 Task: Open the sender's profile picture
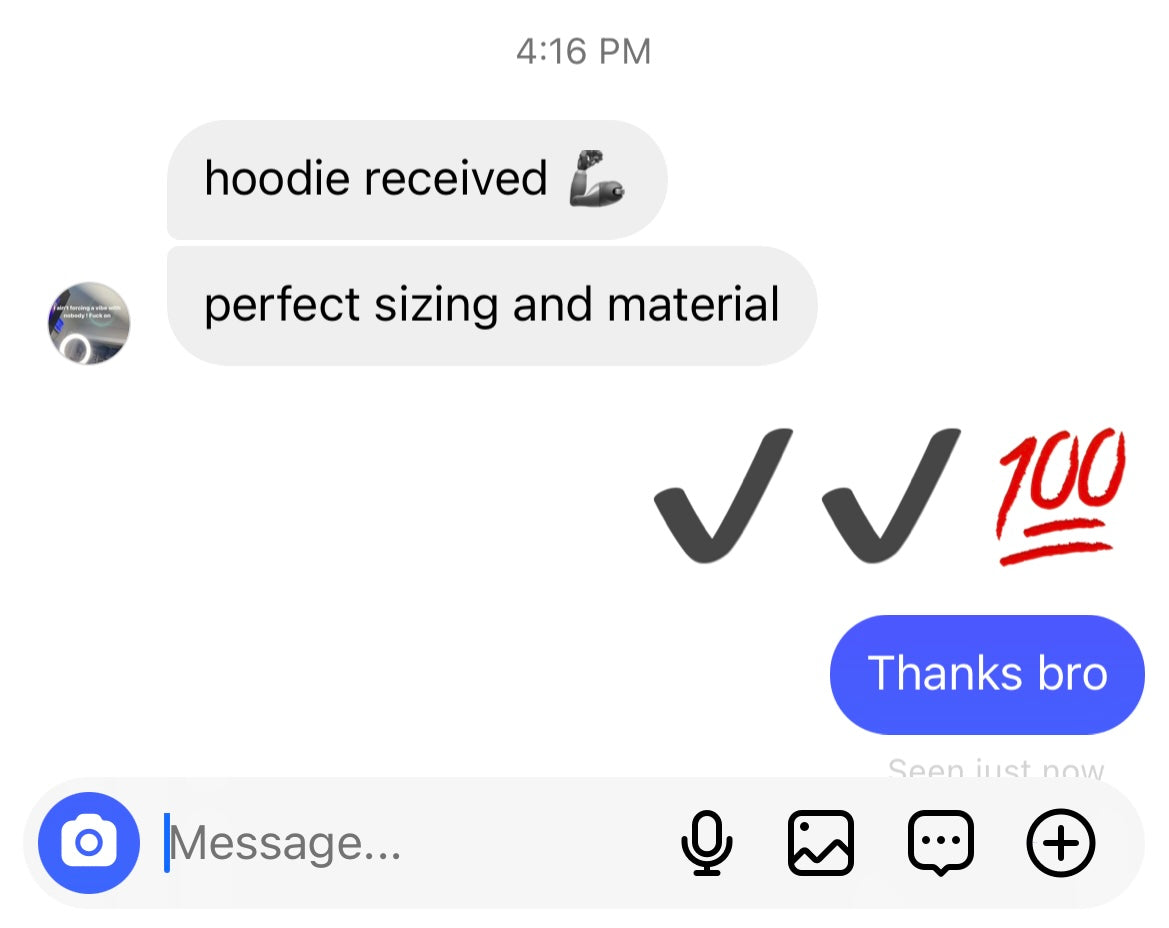[x=89, y=323]
